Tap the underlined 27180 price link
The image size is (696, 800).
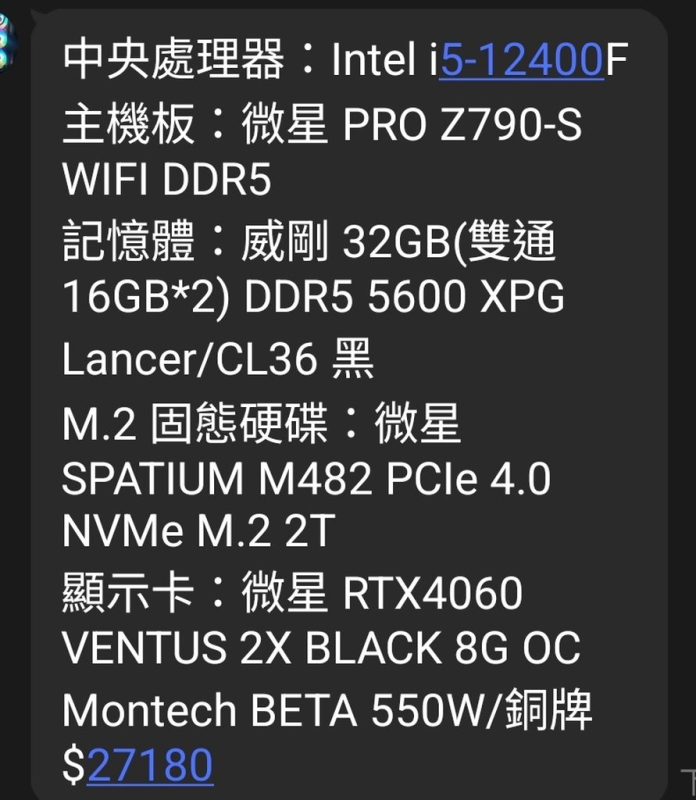[x=150, y=765]
